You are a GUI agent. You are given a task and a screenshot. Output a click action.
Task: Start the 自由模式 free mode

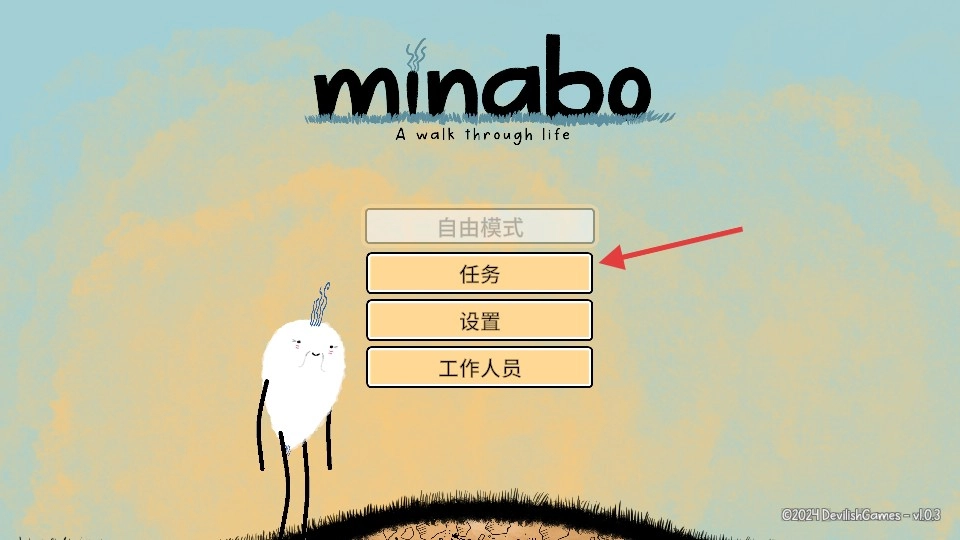point(479,227)
